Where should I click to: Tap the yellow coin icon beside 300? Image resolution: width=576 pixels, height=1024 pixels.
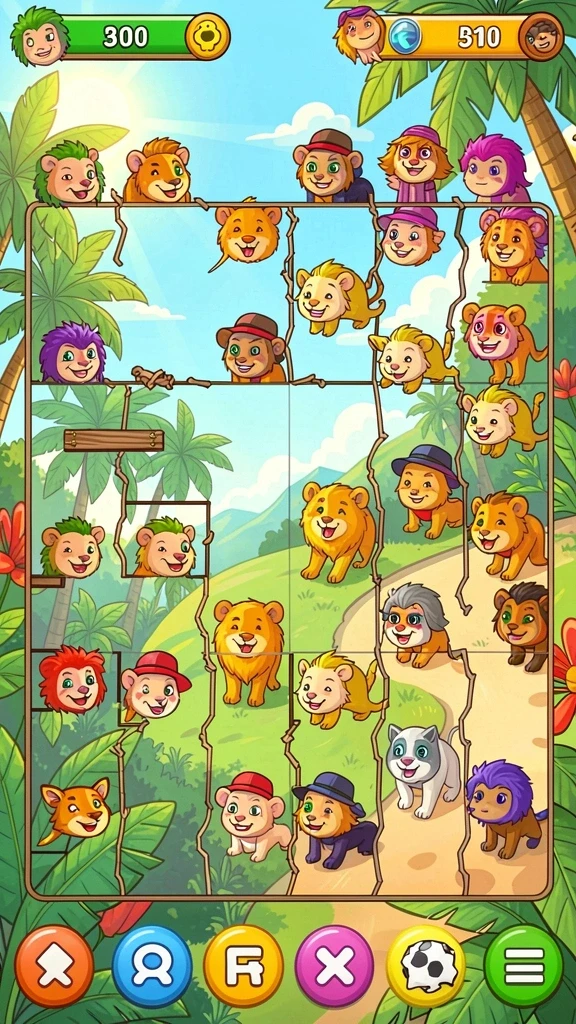coord(208,37)
